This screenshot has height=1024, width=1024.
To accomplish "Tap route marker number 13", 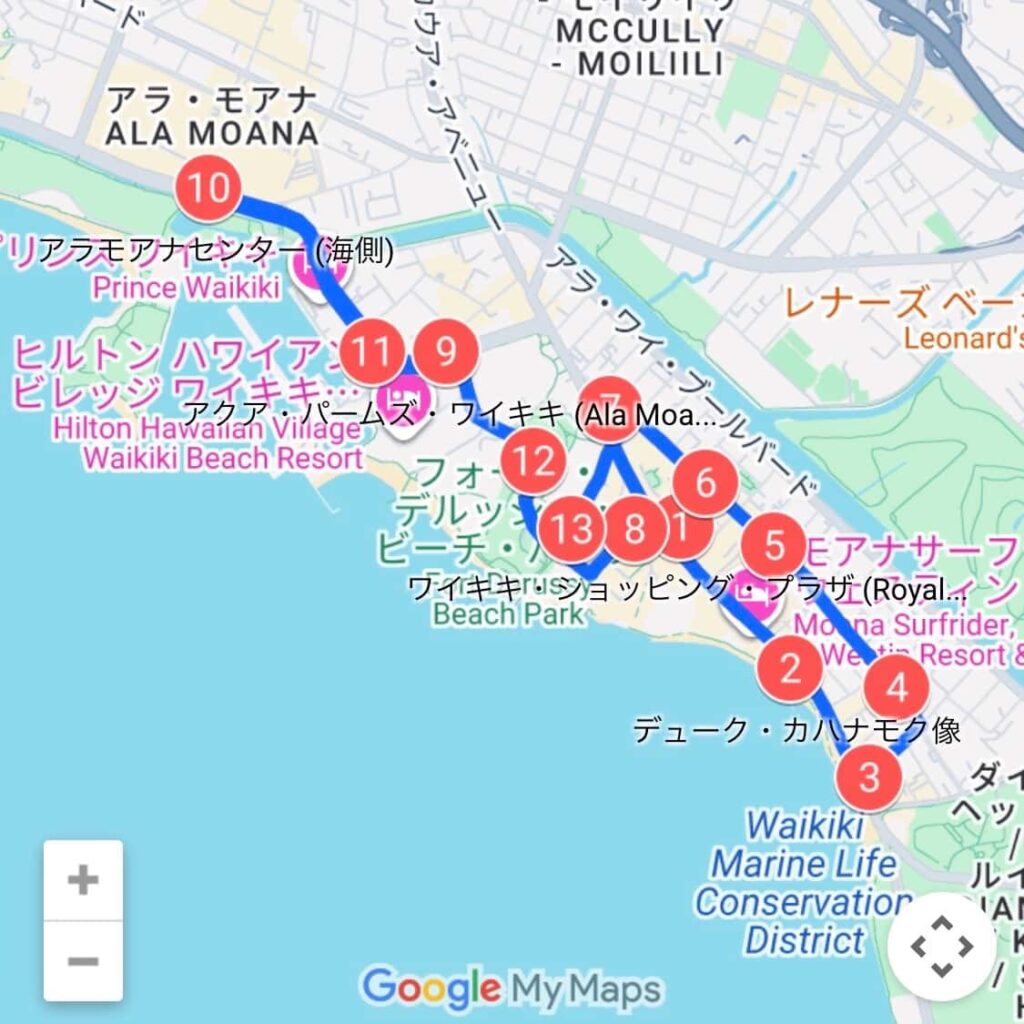I will (x=571, y=529).
